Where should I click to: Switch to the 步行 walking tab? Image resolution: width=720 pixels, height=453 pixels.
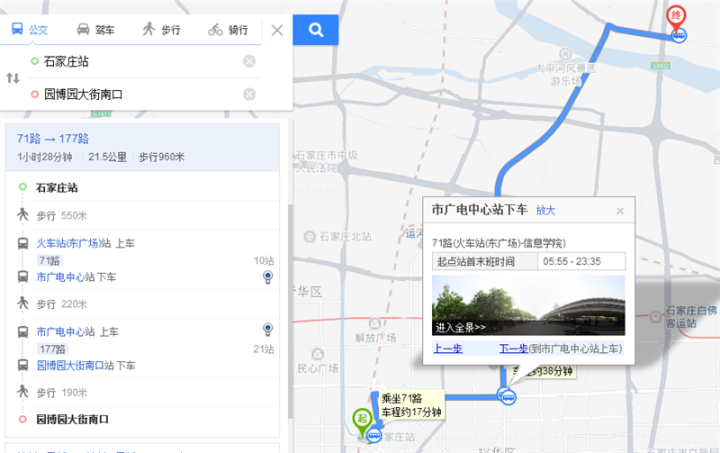[162, 29]
